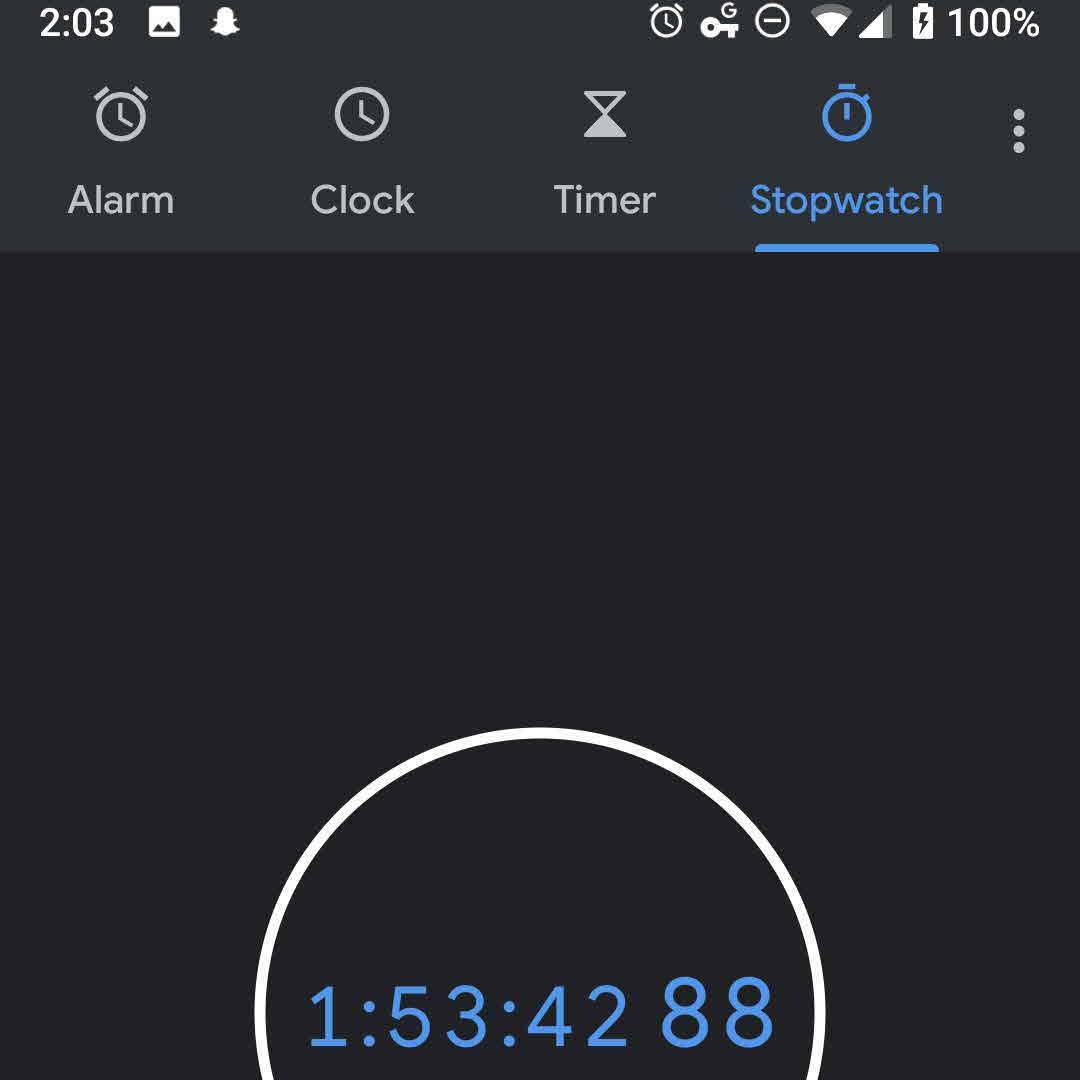The image size is (1080, 1080).
Task: Go to the Timer tab
Action: (x=604, y=152)
